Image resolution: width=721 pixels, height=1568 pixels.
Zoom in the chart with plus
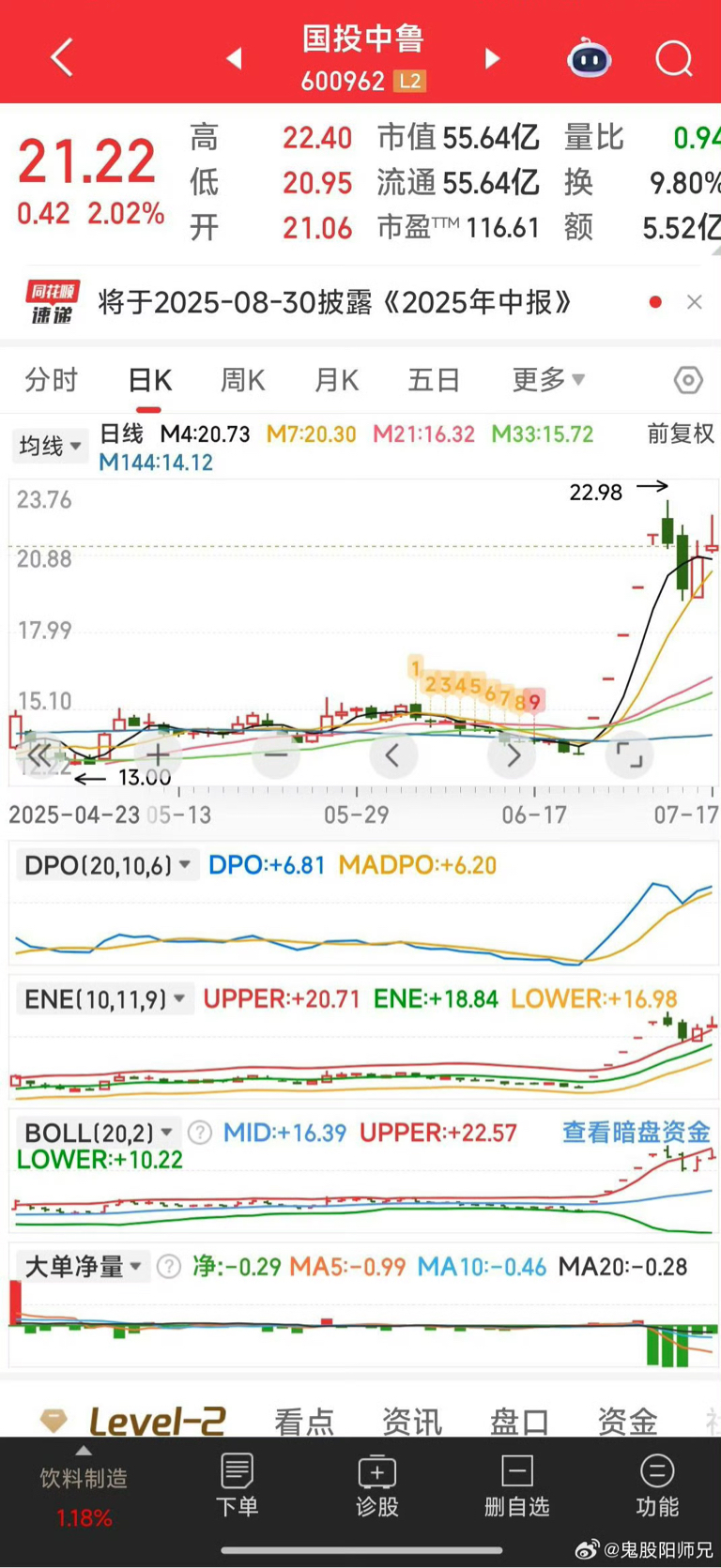click(158, 754)
